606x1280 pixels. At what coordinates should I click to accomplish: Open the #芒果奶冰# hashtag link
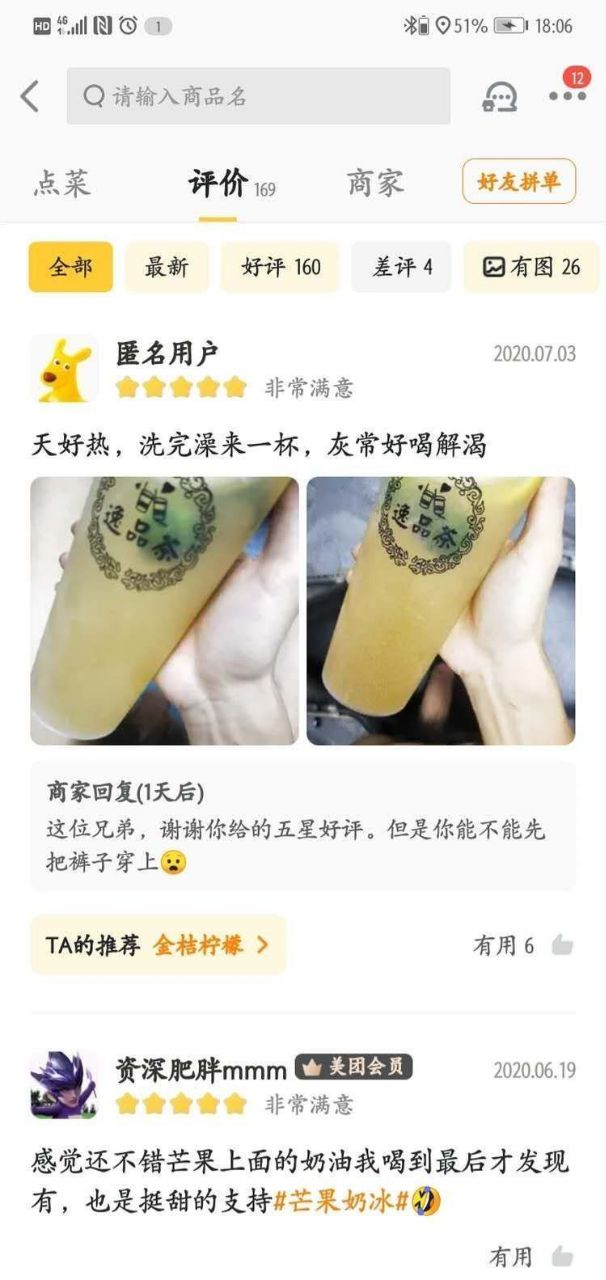[340, 1200]
